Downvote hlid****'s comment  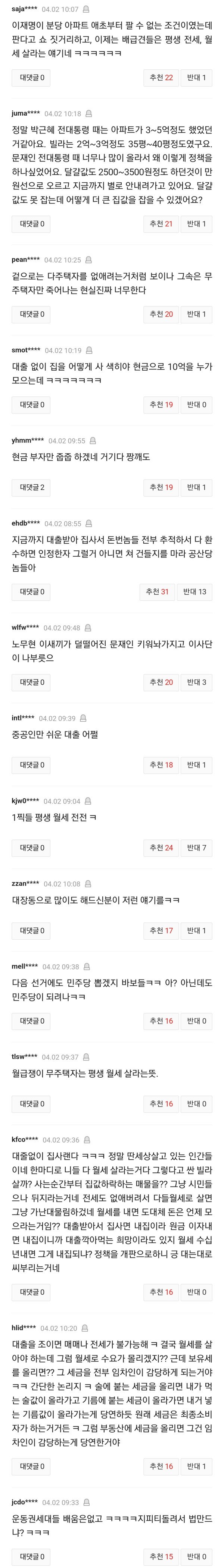(x=196, y=1466)
